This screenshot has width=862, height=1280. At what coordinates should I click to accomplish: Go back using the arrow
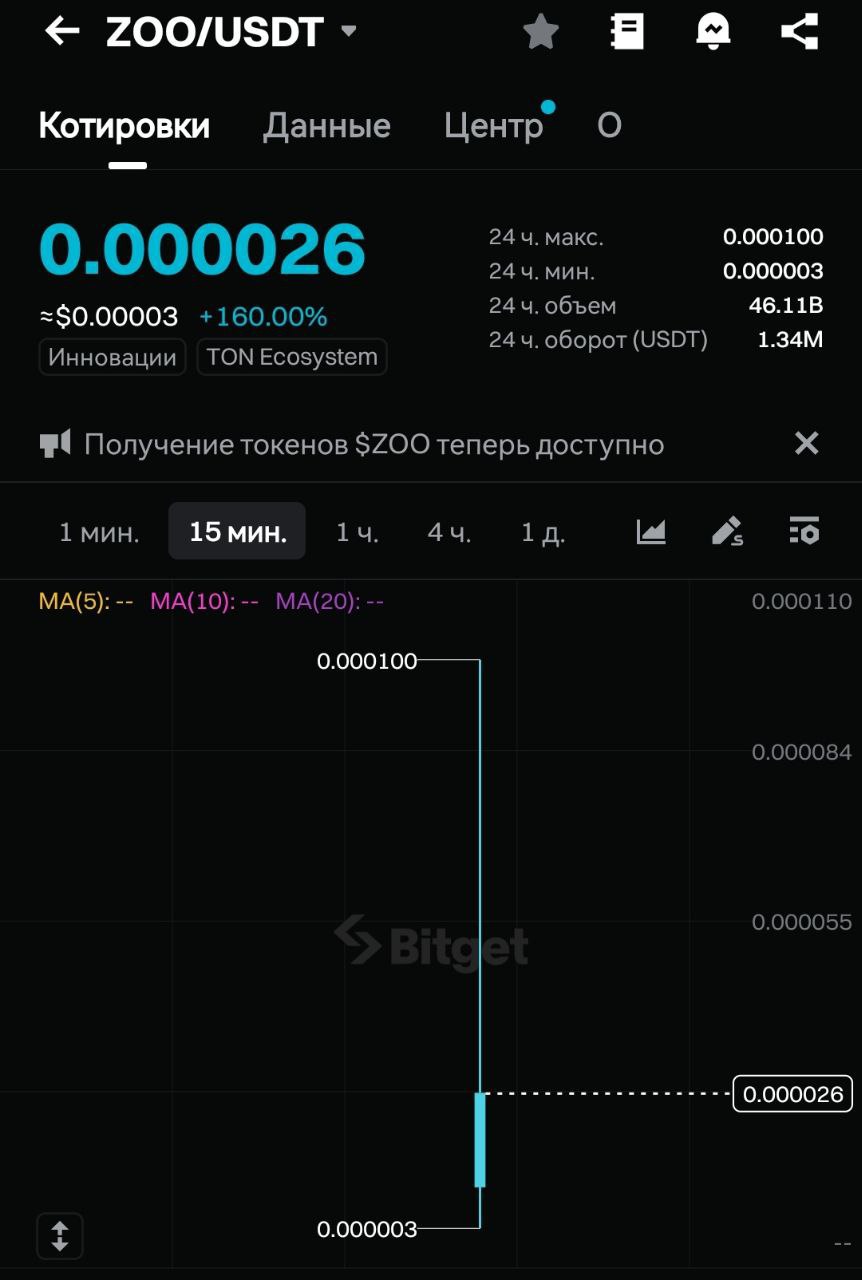pos(62,31)
